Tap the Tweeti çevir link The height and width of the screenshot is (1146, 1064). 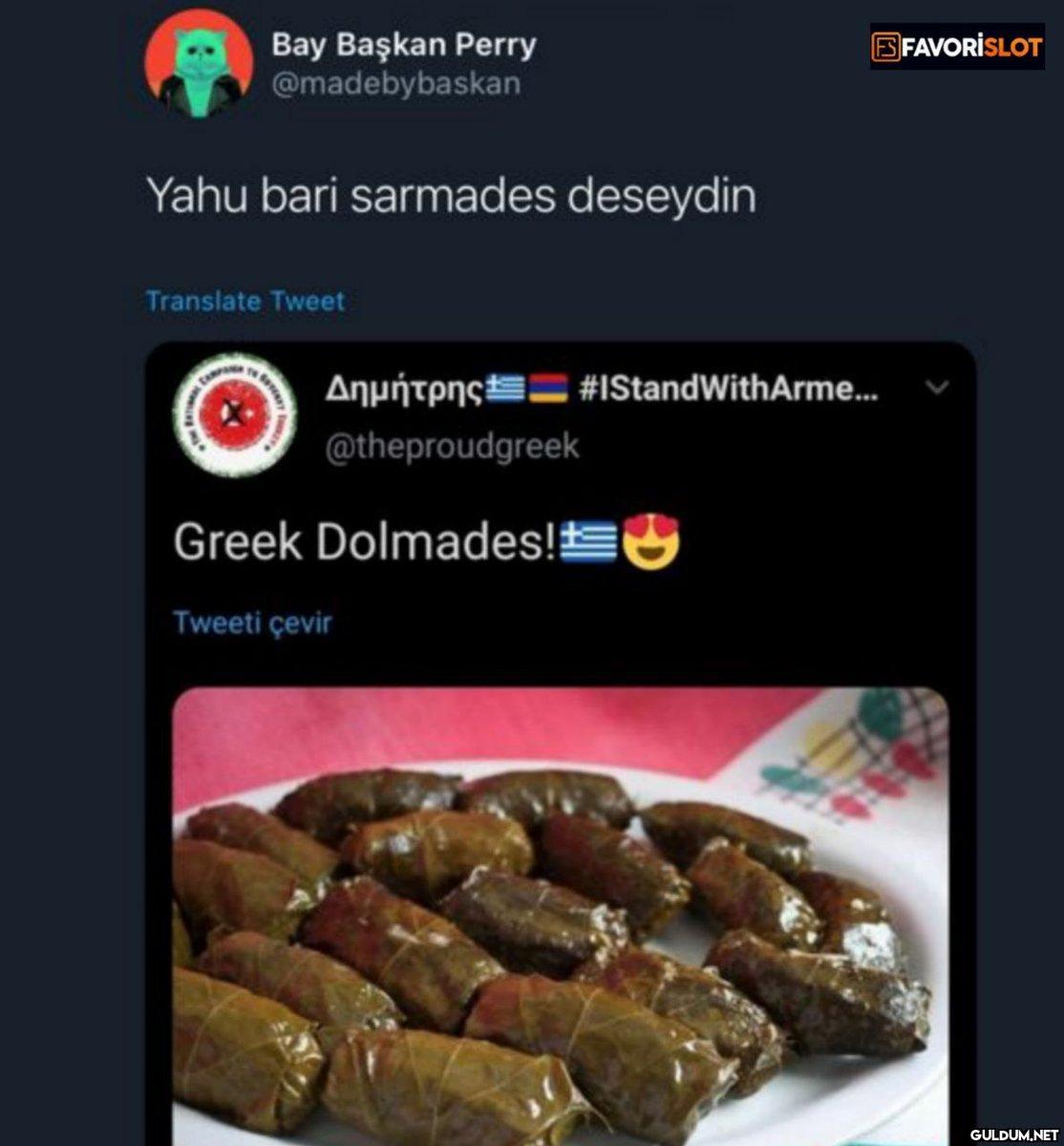click(x=252, y=623)
